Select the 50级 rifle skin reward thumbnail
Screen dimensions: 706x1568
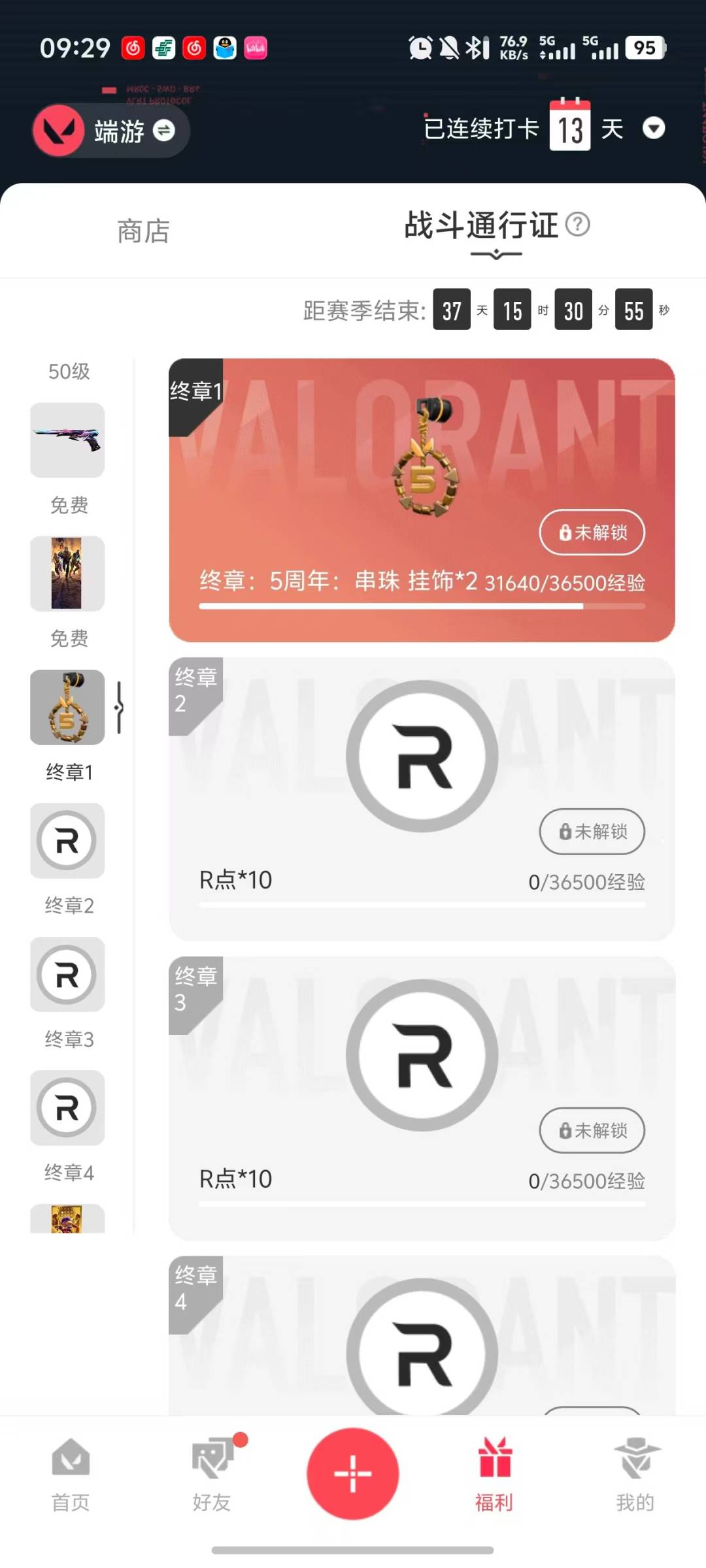click(x=67, y=440)
